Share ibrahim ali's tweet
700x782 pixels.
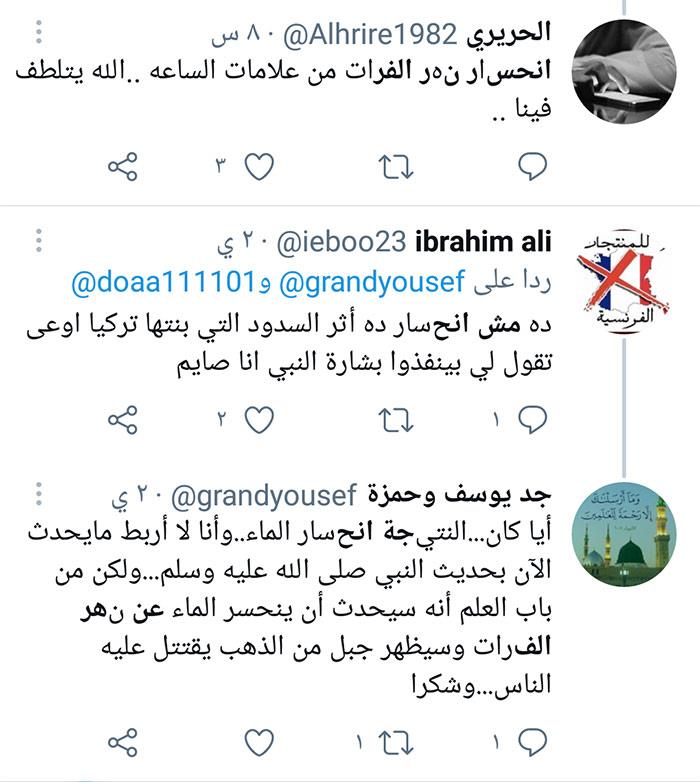[122, 417]
